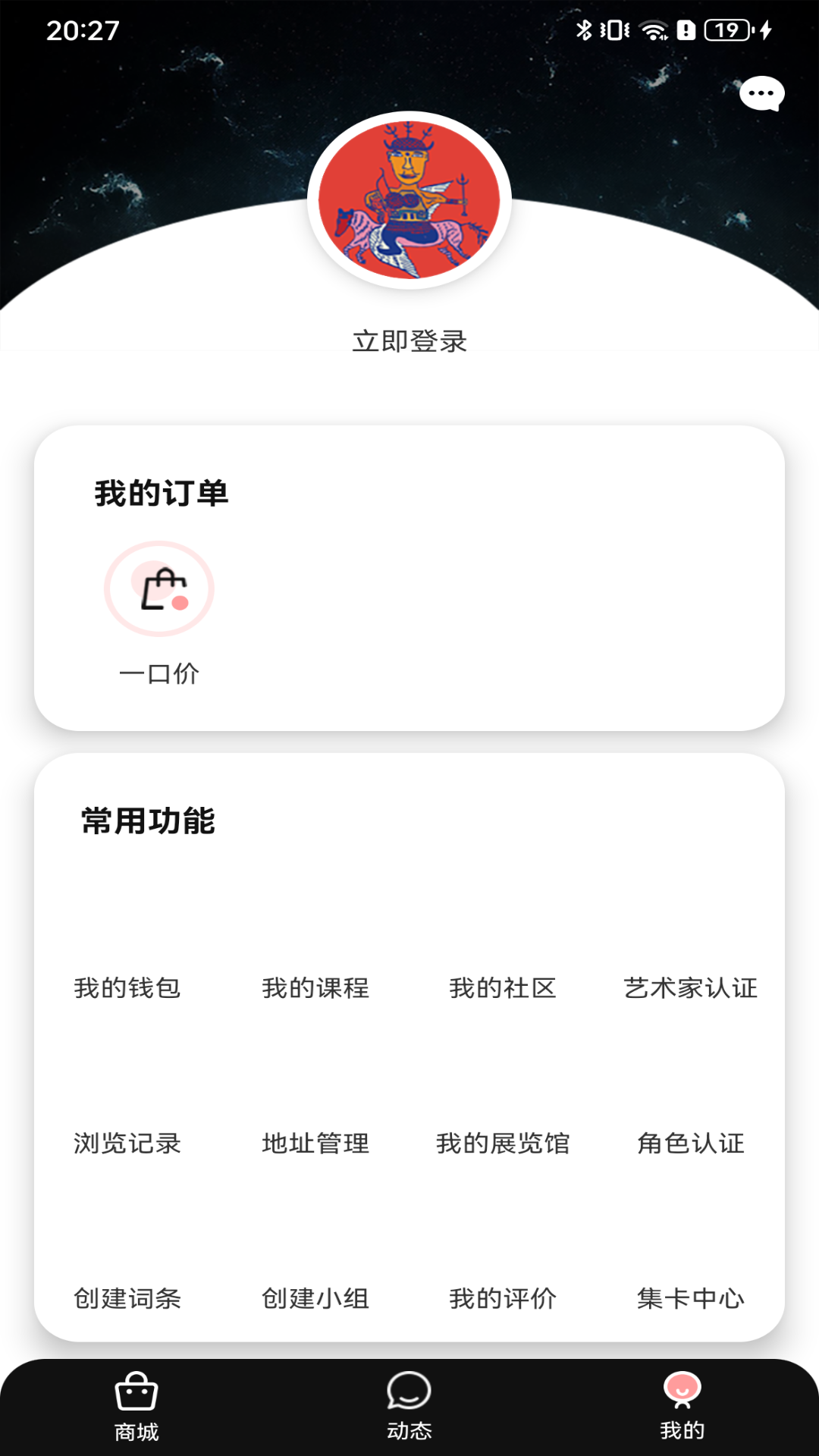
Task: Open the message bubble in the top corner
Action: coord(761,93)
